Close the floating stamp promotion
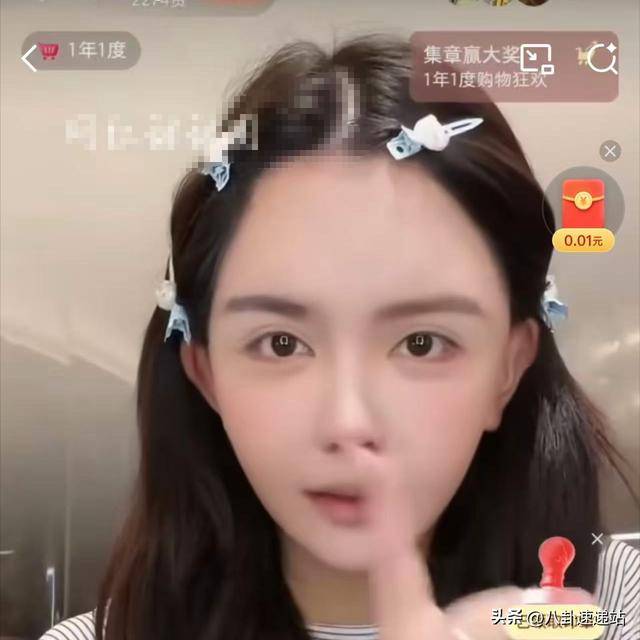 click(597, 539)
